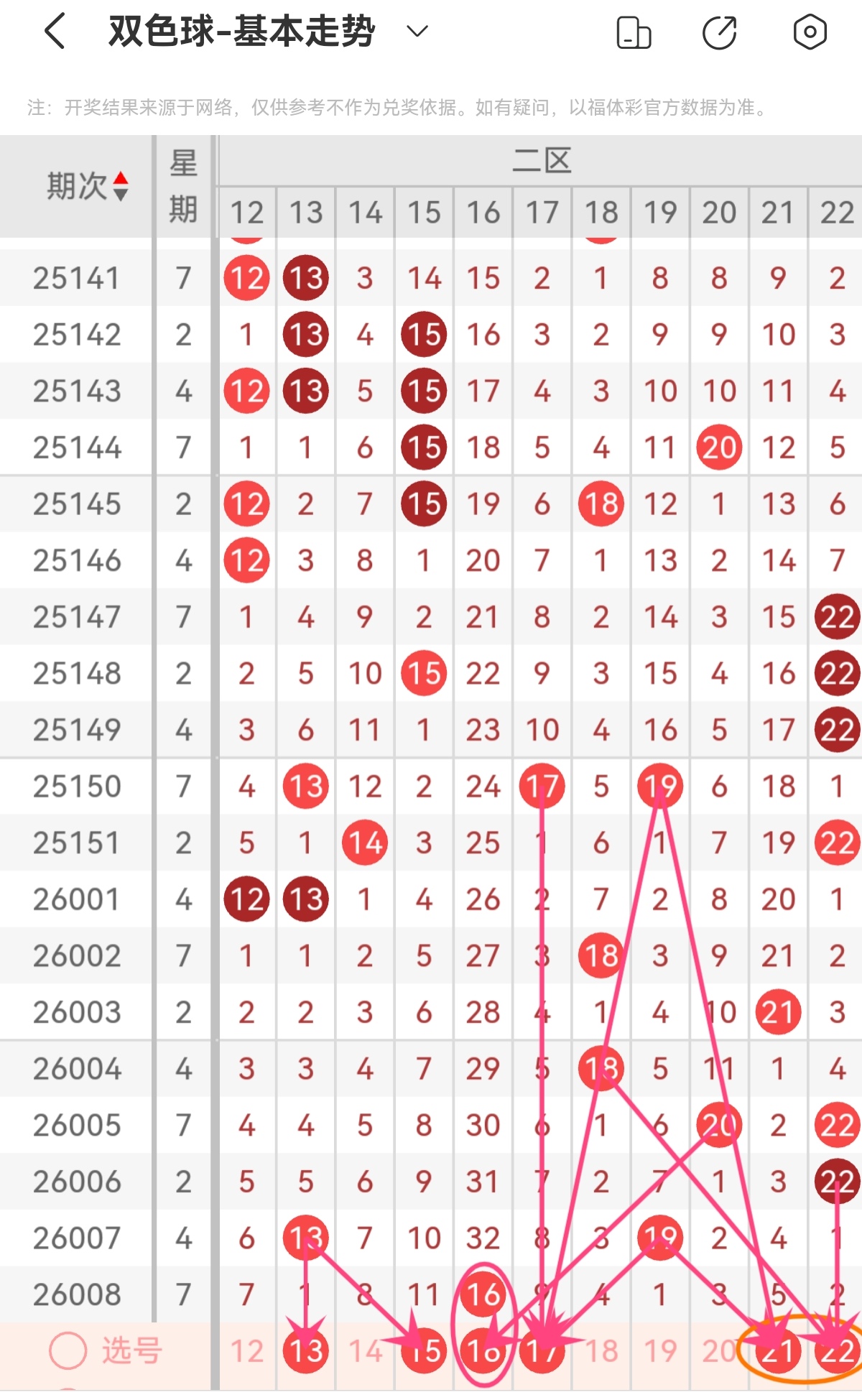Deselect number 13 in the 选号 row
862x1400 pixels.
(306, 1351)
